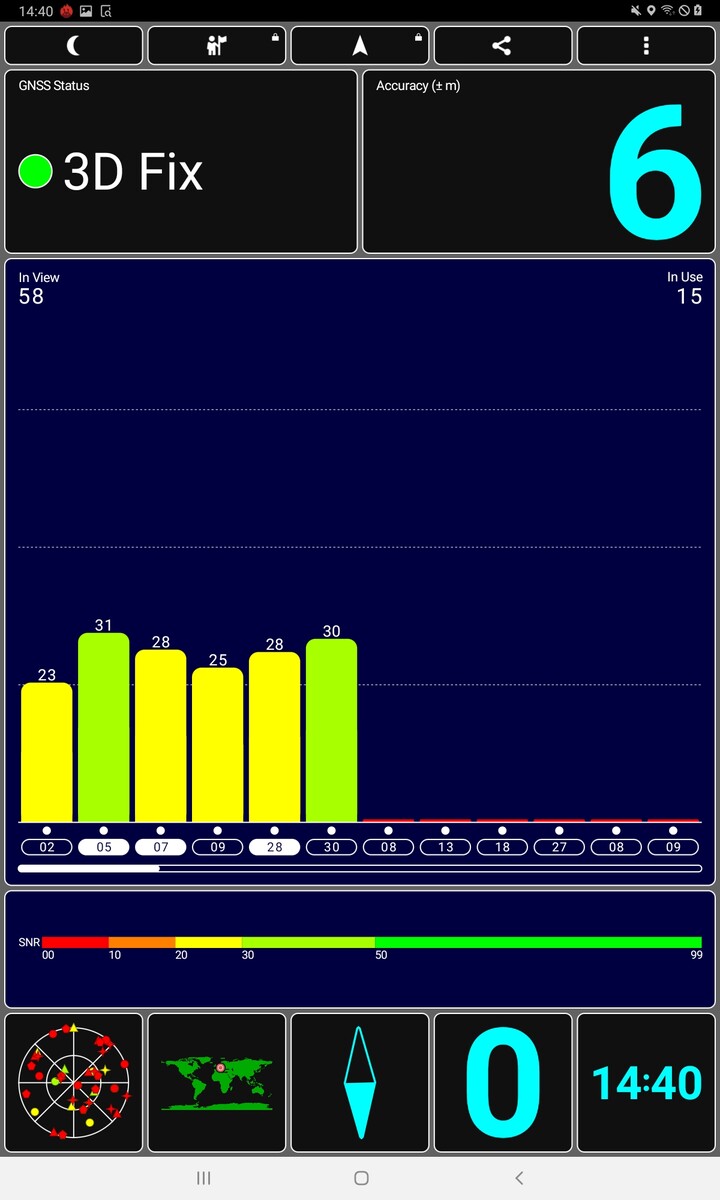Go back with the system back button
720x1200 pixels.
519,1178
